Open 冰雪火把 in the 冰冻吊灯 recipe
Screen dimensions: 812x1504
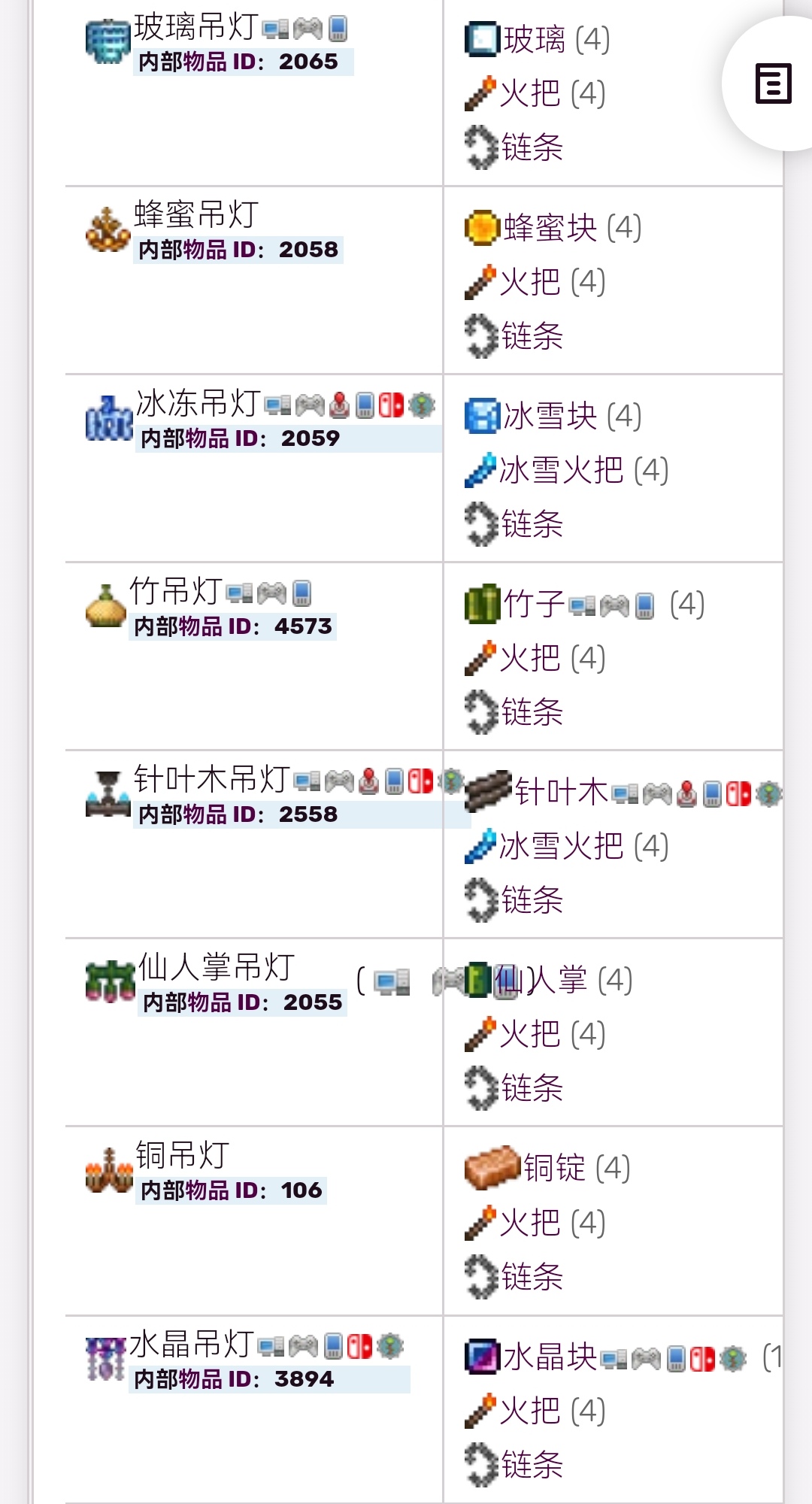click(x=562, y=470)
